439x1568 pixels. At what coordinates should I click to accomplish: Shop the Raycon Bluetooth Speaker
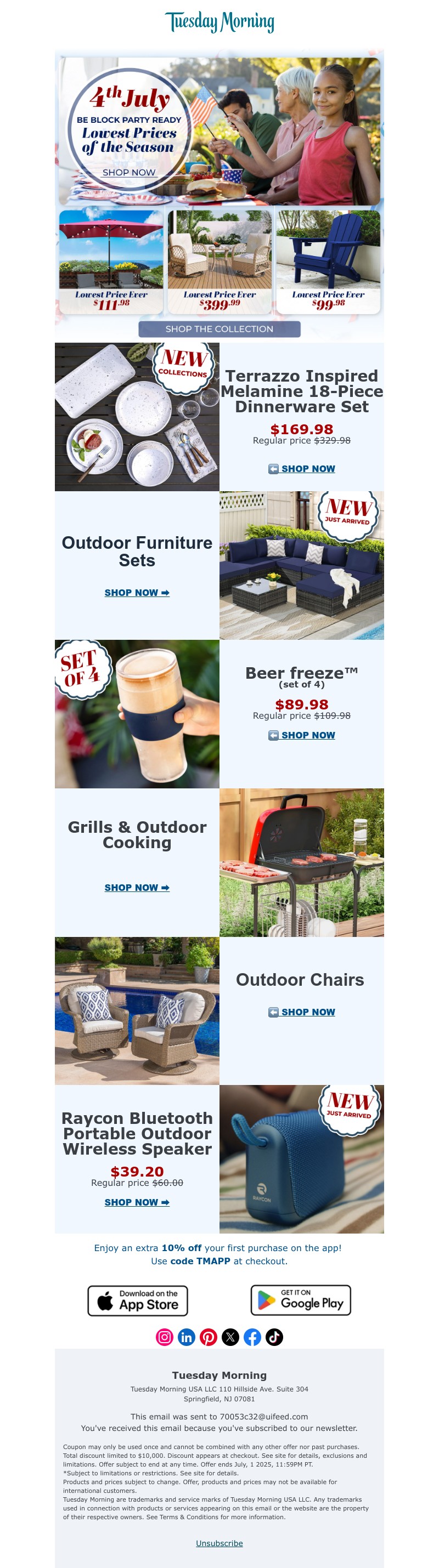tap(137, 1202)
